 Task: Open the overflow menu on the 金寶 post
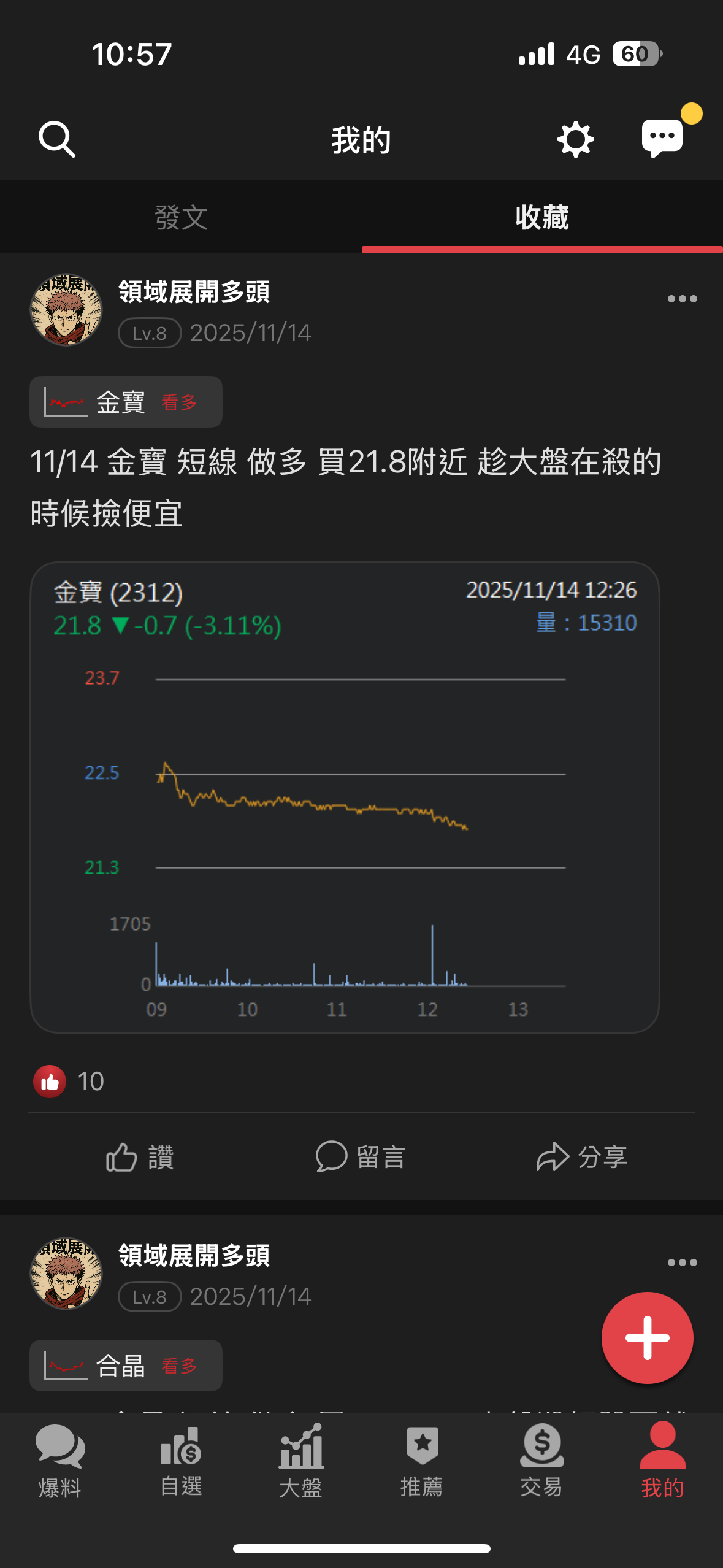pos(682,299)
